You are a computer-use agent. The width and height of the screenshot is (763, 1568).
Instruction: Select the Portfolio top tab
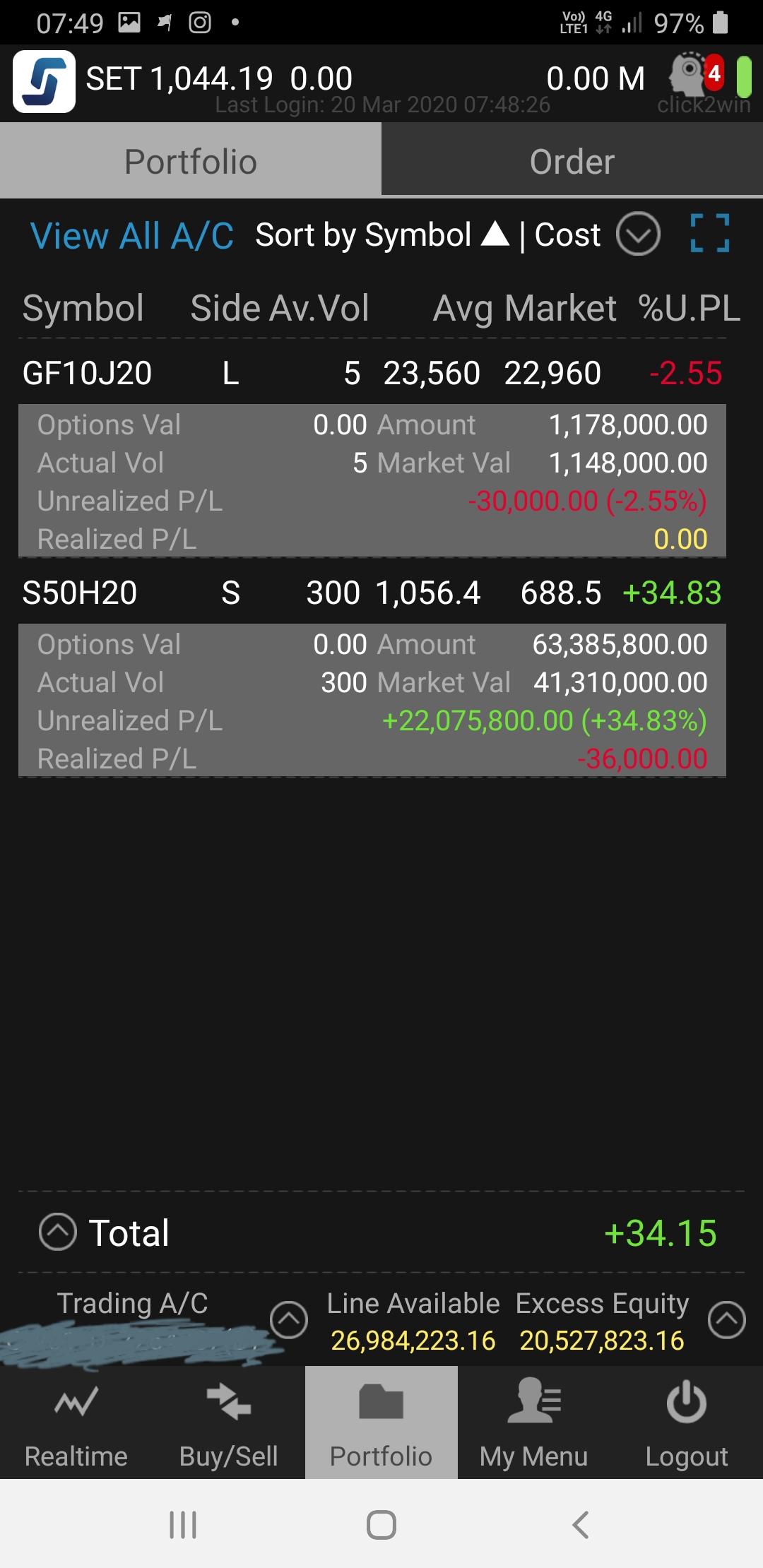(191, 161)
